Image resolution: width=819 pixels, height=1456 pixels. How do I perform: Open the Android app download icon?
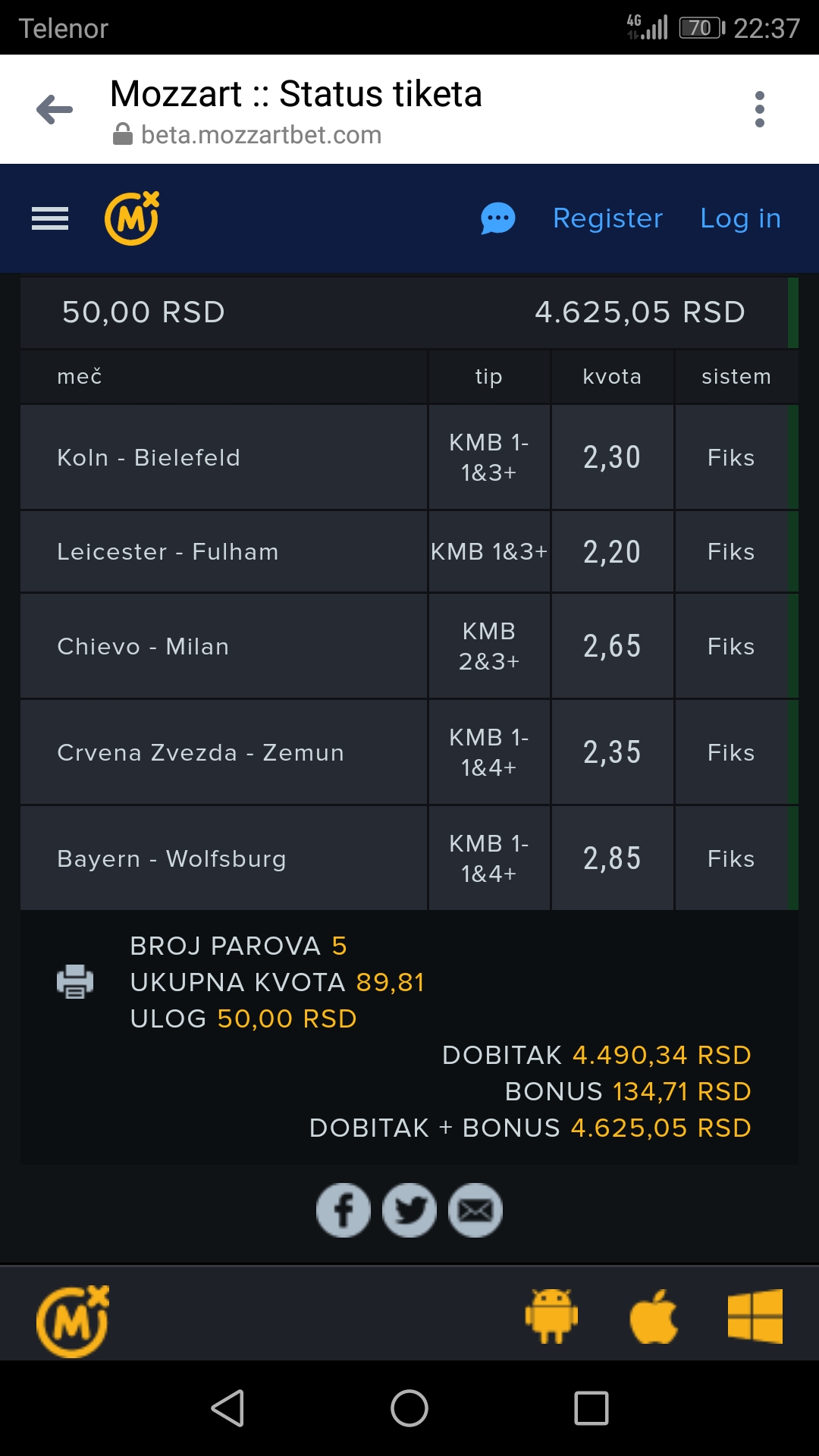tap(551, 1316)
